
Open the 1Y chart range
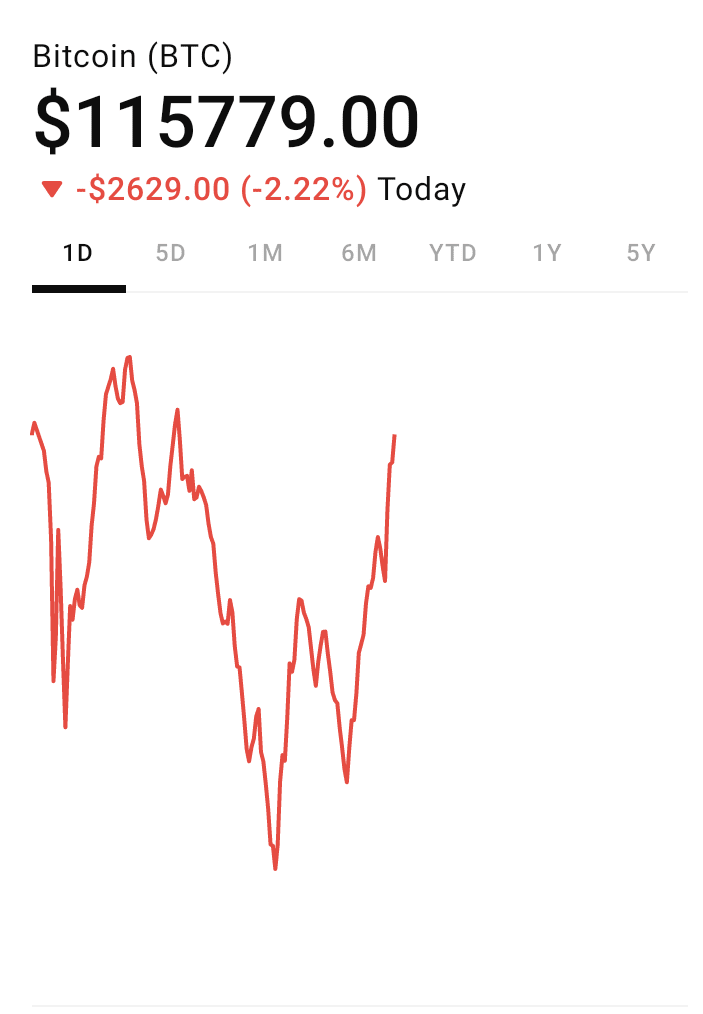(547, 254)
